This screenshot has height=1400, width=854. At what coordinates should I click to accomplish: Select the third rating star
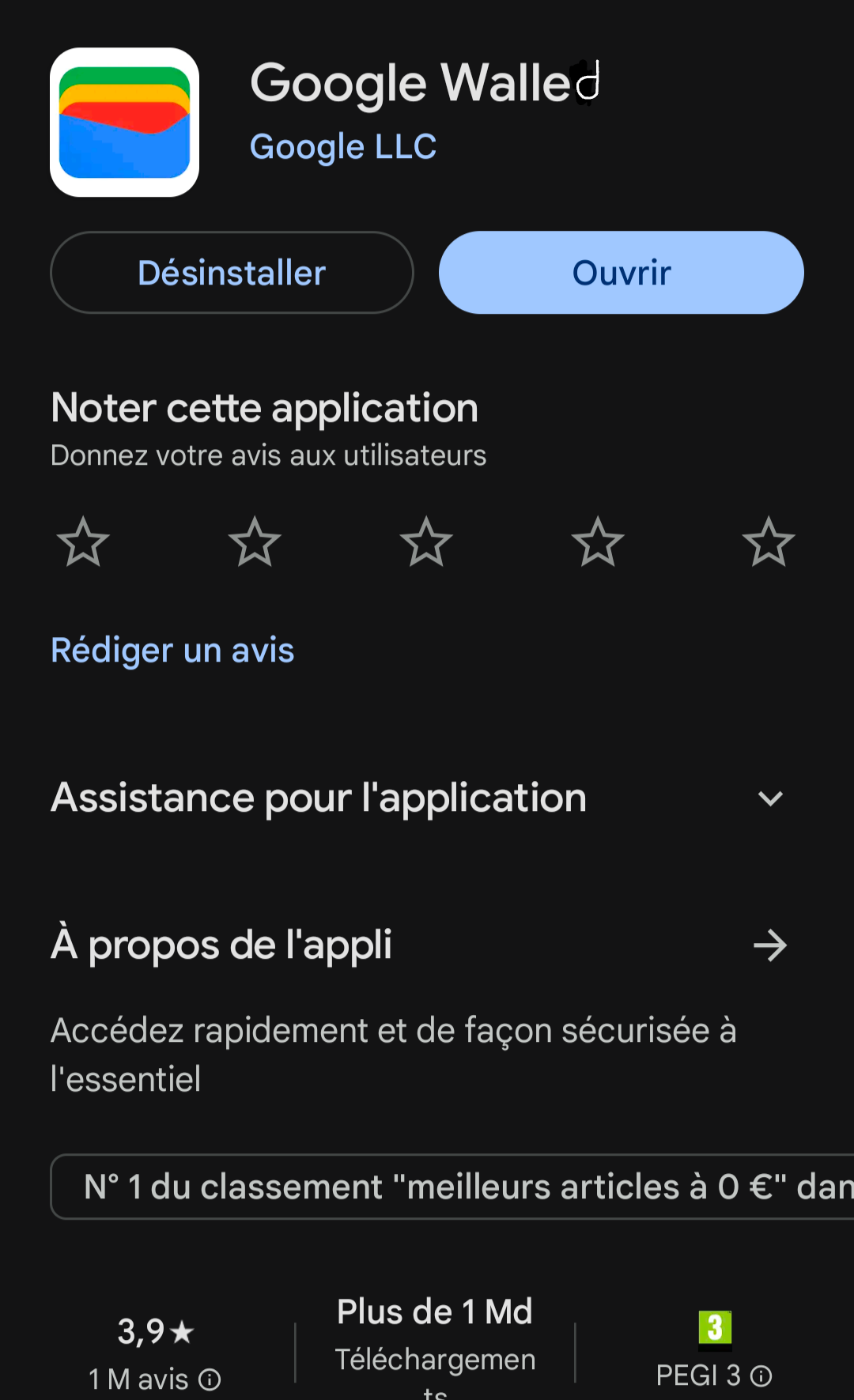click(x=426, y=542)
